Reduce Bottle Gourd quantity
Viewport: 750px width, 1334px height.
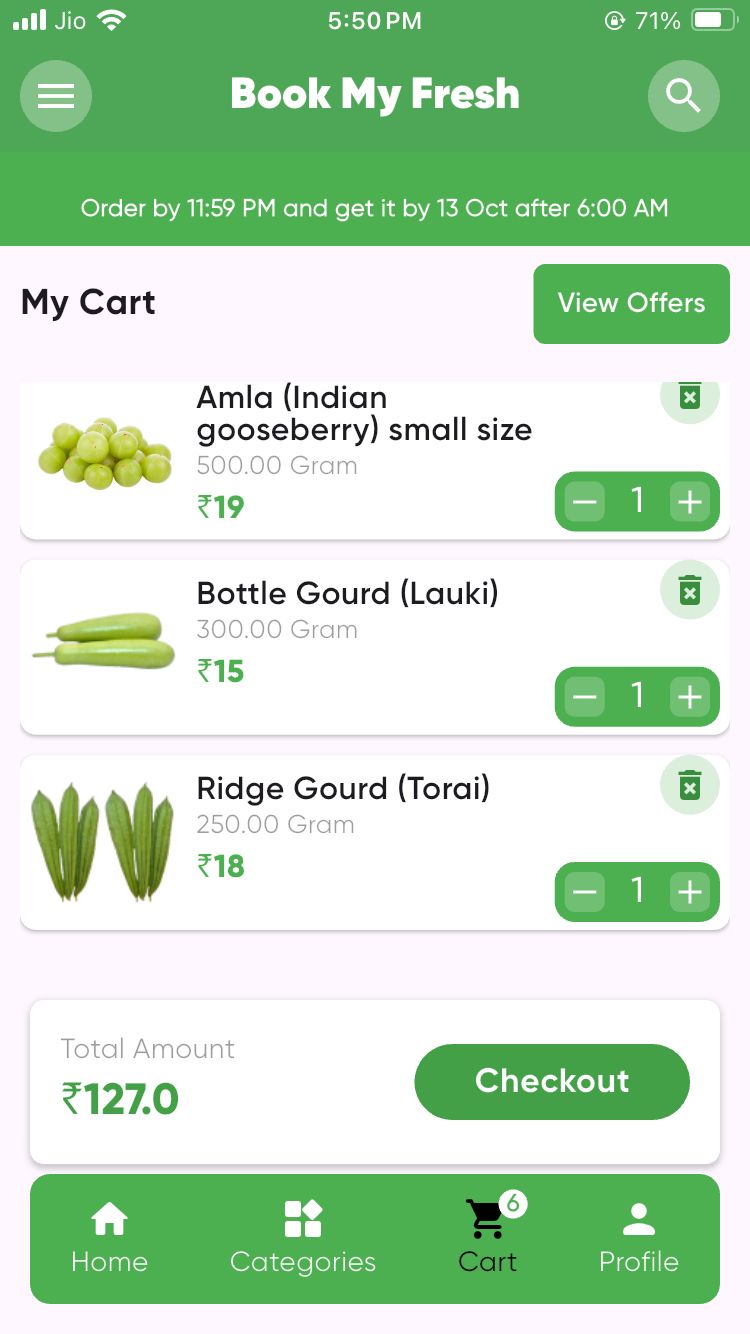coord(585,696)
